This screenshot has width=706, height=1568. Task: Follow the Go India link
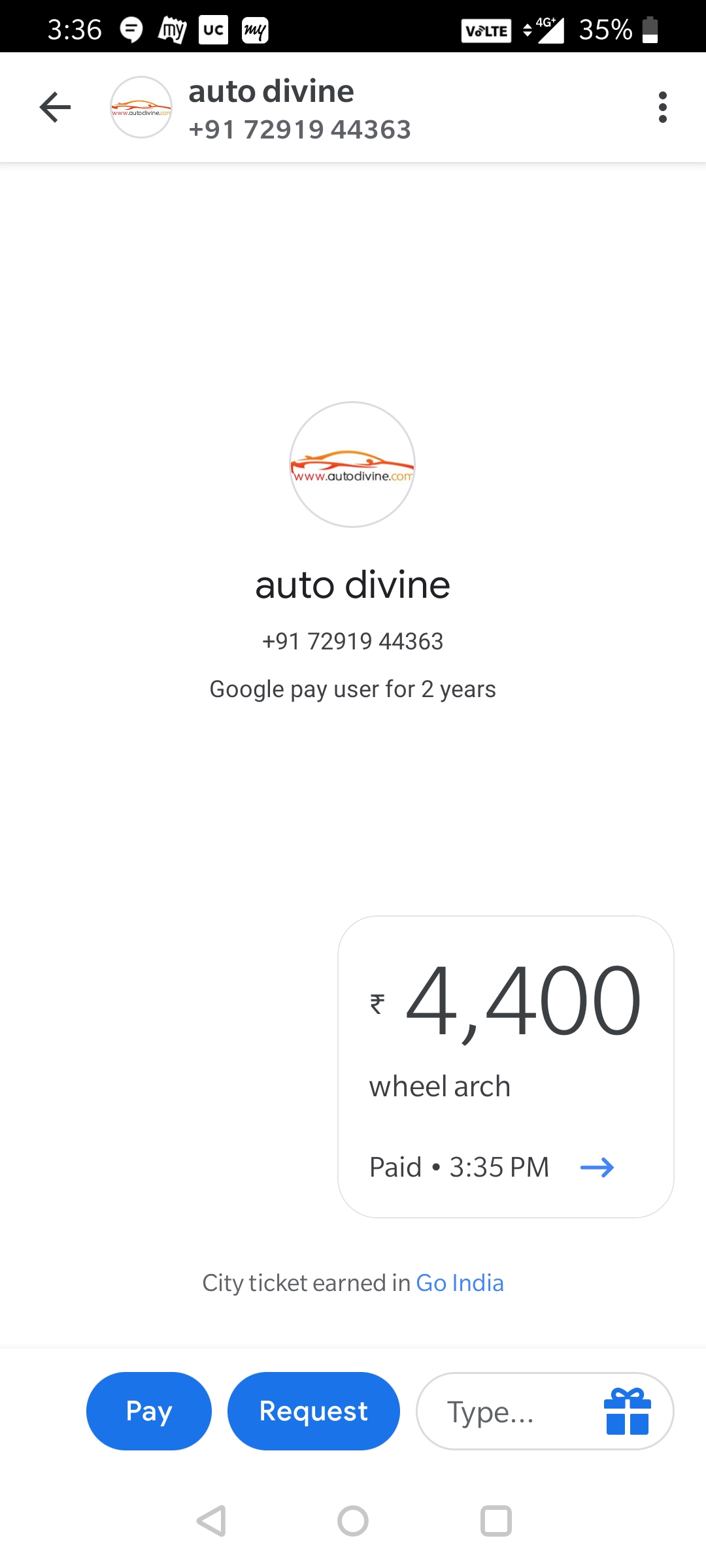(460, 1283)
